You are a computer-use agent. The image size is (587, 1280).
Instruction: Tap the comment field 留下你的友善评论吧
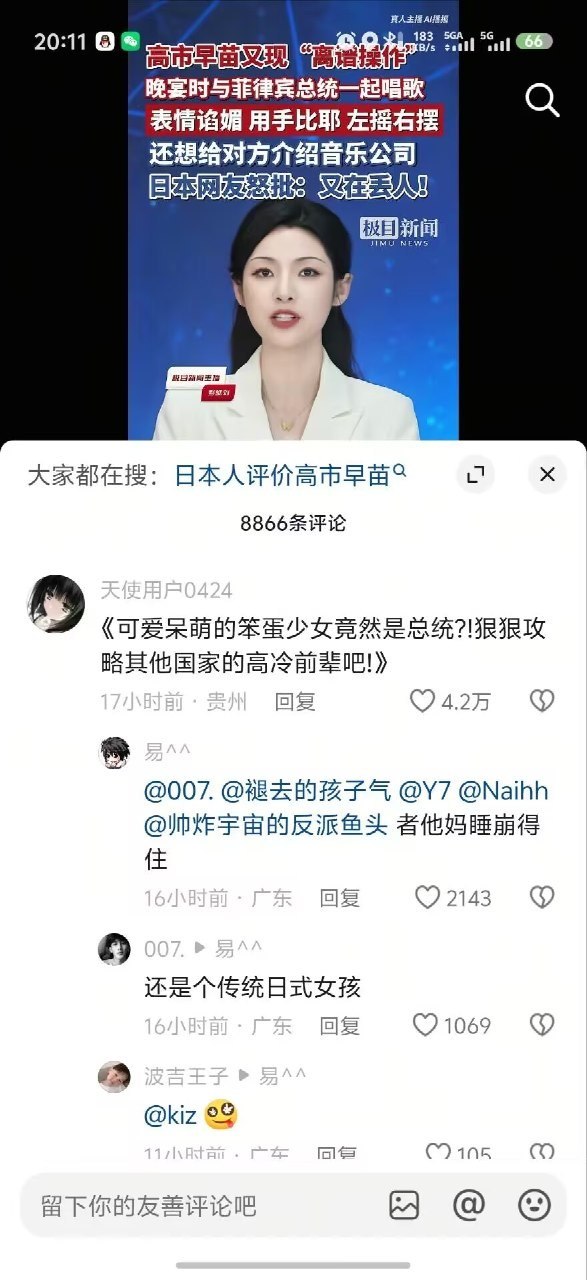pyautogui.click(x=204, y=1205)
